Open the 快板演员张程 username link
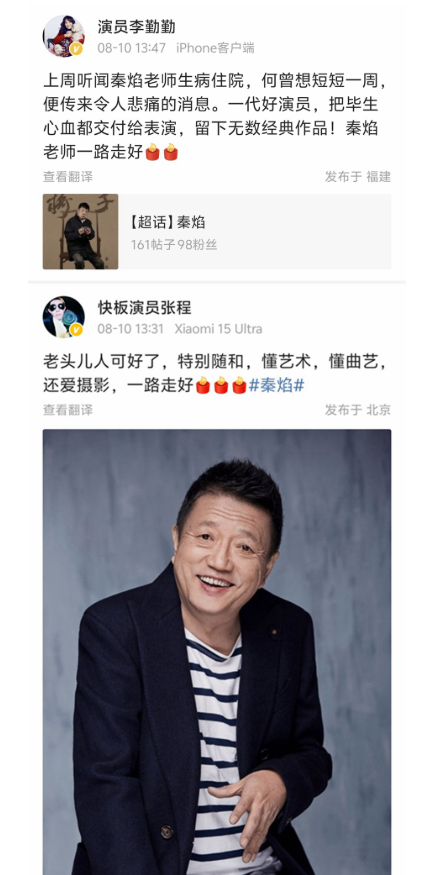The width and height of the screenshot is (427, 875). click(145, 307)
